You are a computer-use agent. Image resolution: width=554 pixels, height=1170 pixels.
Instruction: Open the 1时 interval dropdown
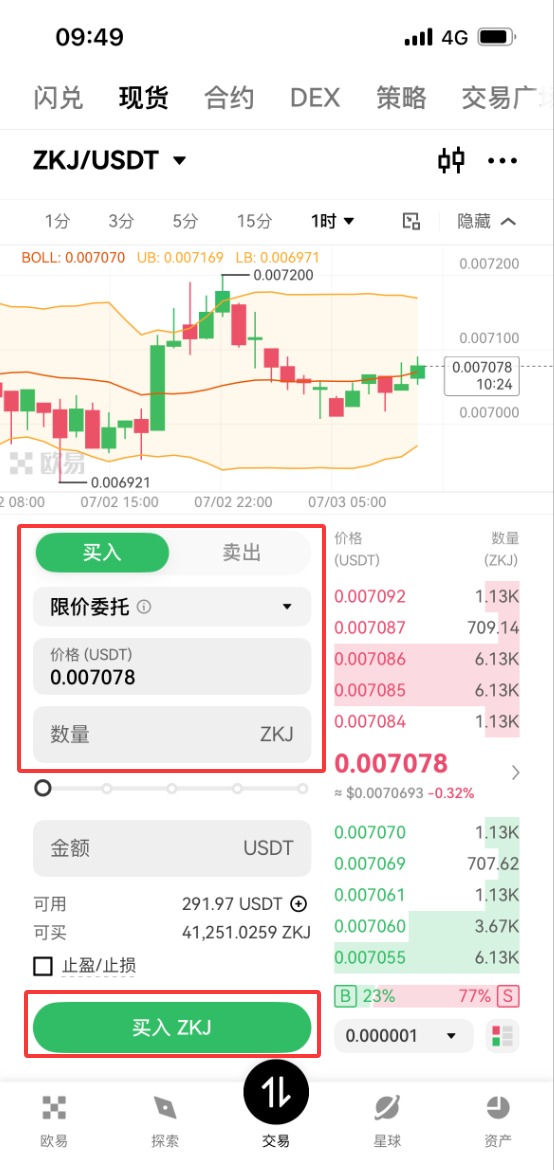coord(333,221)
